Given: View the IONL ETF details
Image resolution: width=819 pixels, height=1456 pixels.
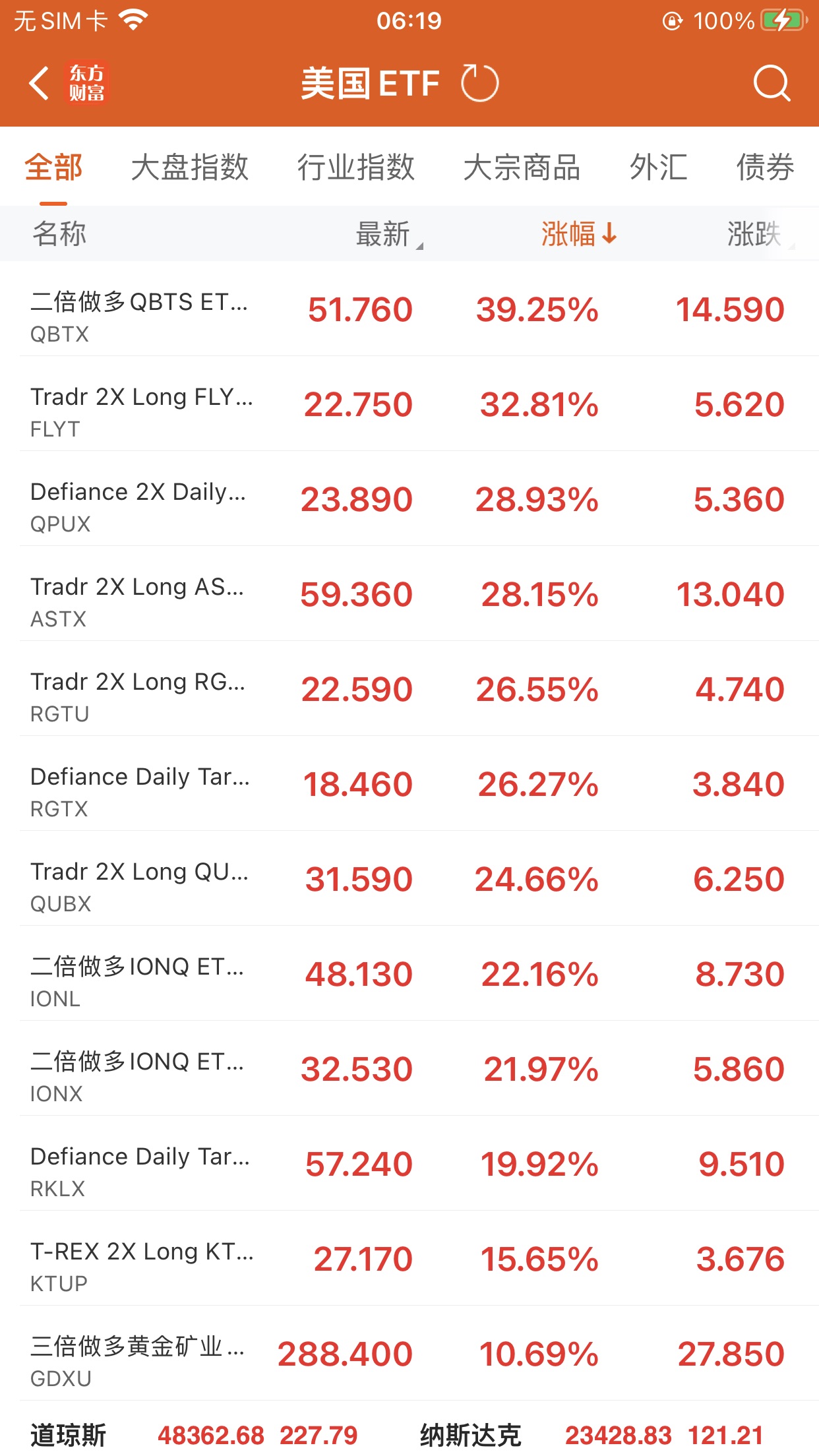Looking at the screenshot, I should coord(409,974).
